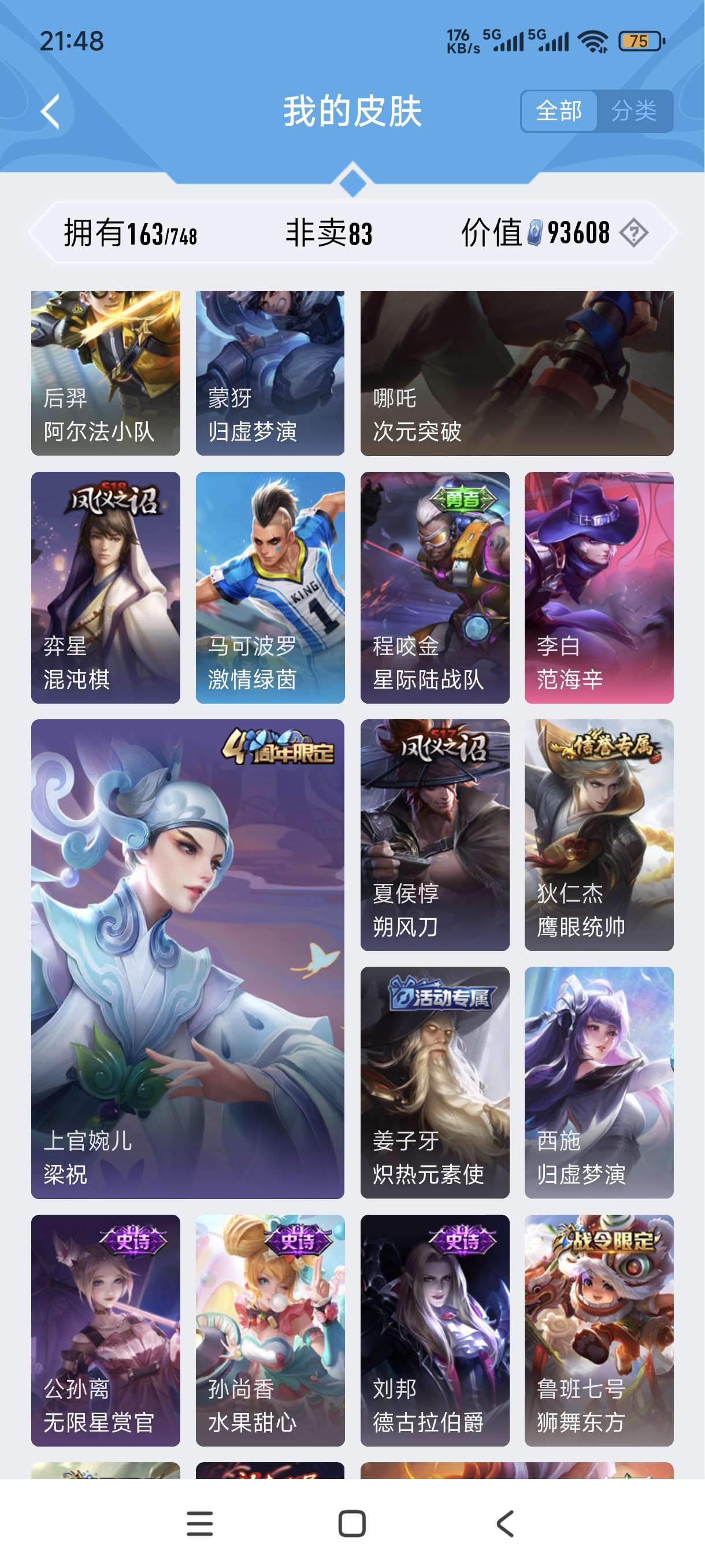705x1568 pixels.
Task: View 夏侯惇 朔风刀 skin
Action: tap(435, 834)
